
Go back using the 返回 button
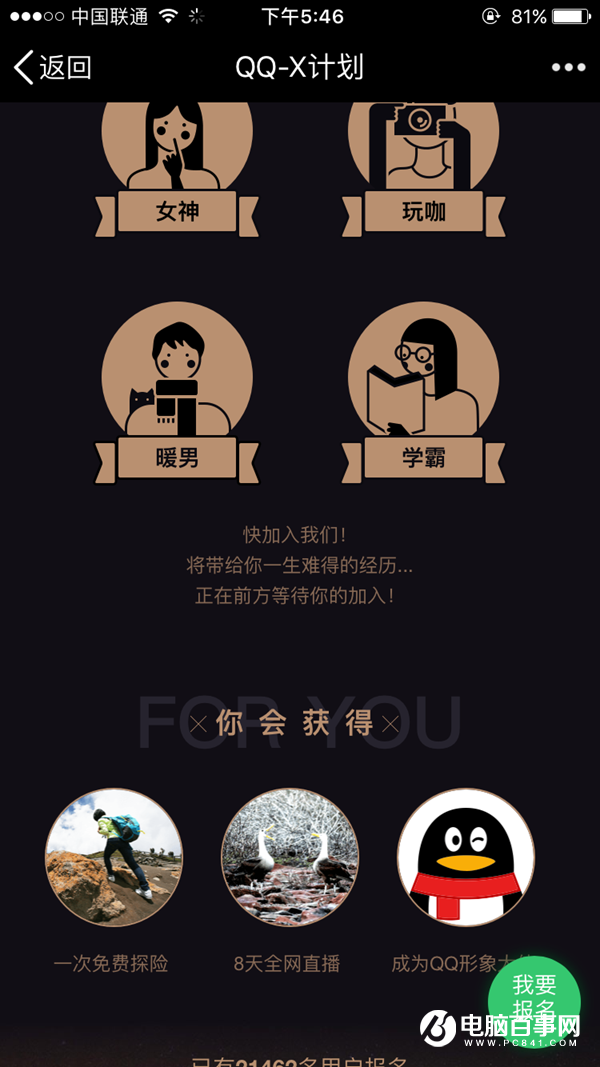point(53,68)
